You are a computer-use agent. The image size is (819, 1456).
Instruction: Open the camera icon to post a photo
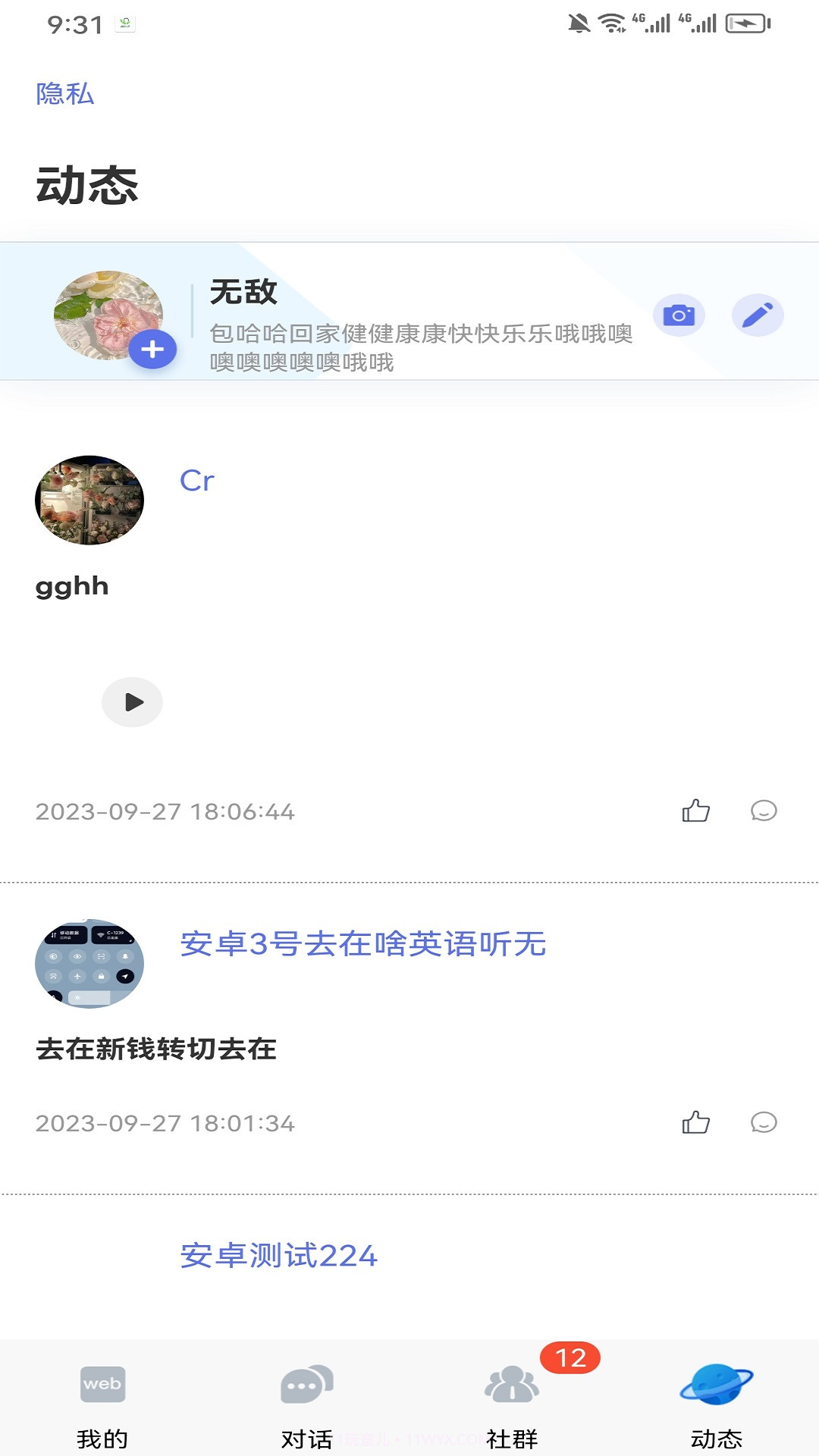pos(678,314)
